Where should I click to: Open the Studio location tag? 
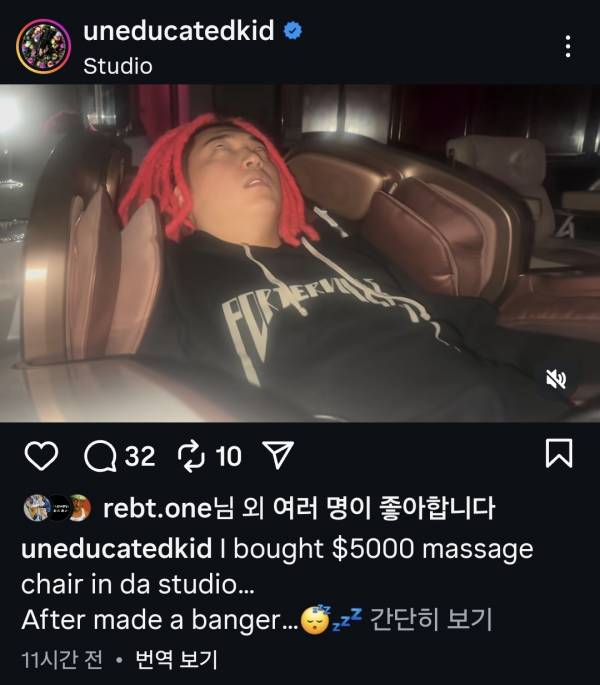(x=118, y=67)
